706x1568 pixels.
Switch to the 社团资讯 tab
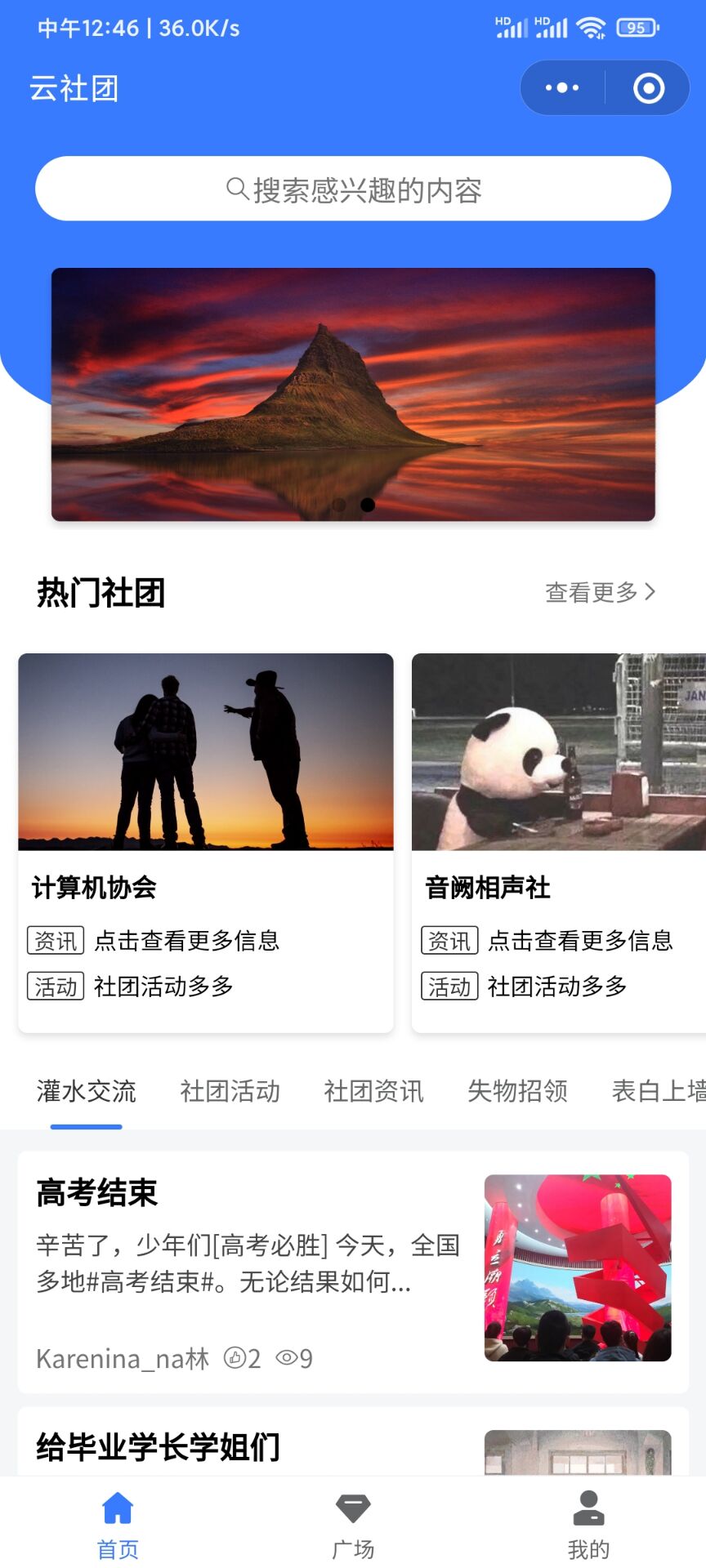coord(373,1091)
